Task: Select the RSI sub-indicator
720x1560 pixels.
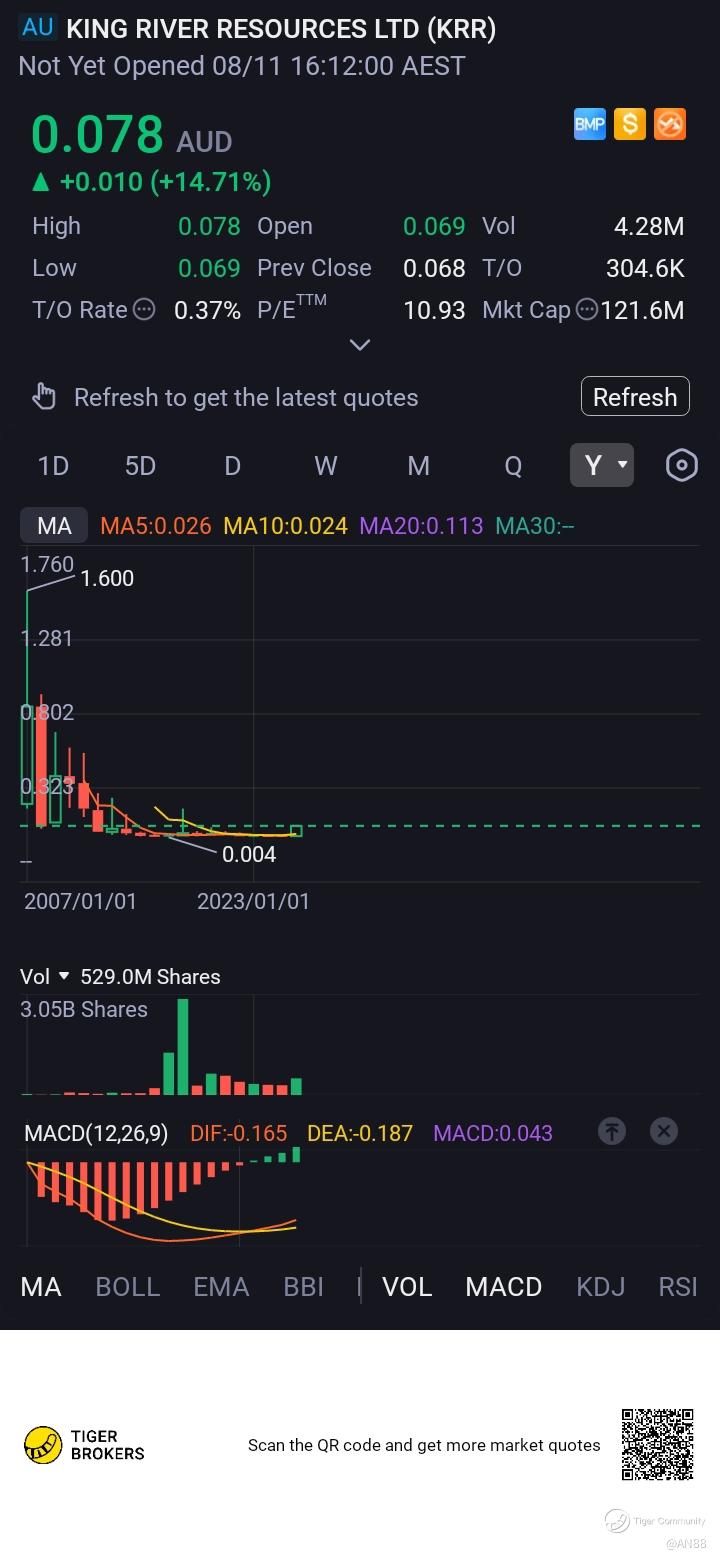Action: (x=678, y=1287)
